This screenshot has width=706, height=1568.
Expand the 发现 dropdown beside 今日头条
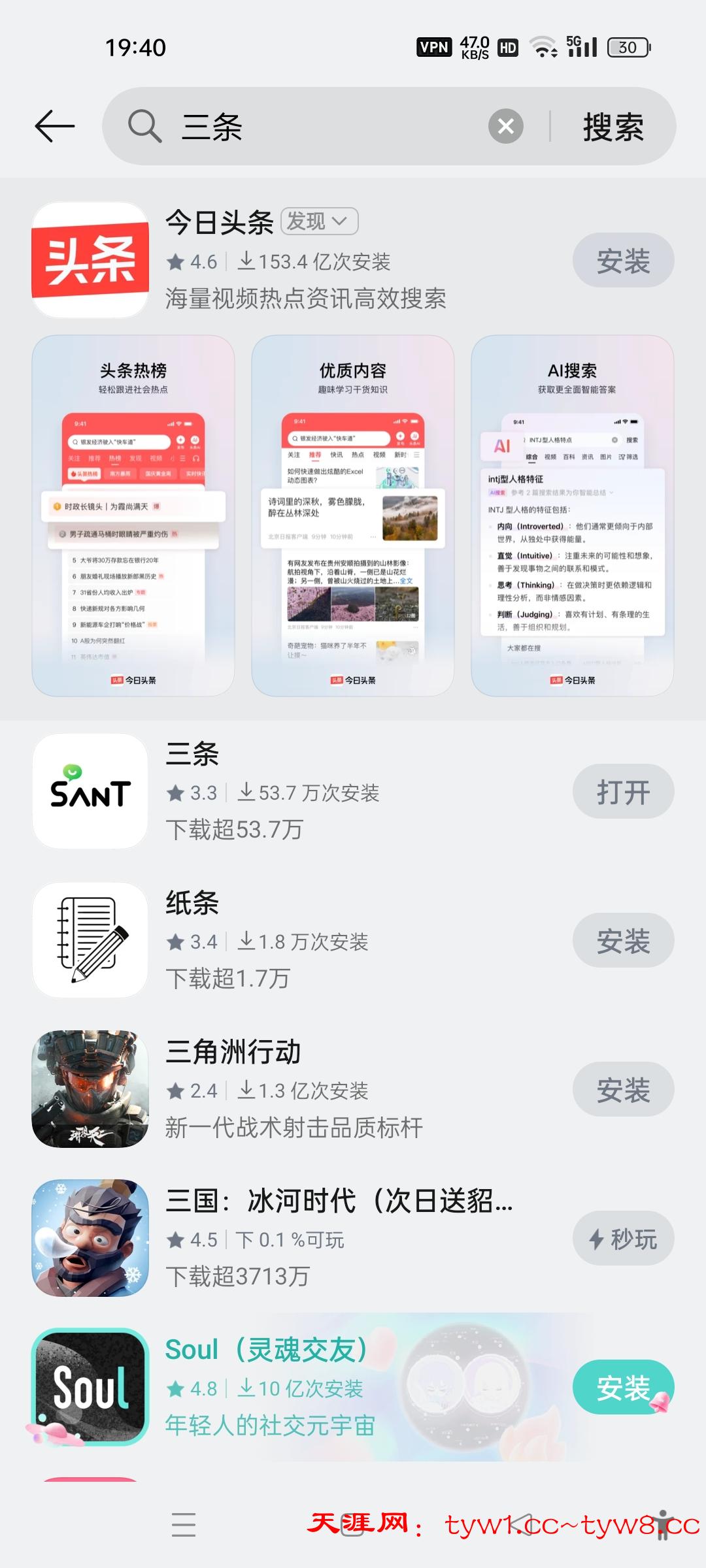click(320, 221)
